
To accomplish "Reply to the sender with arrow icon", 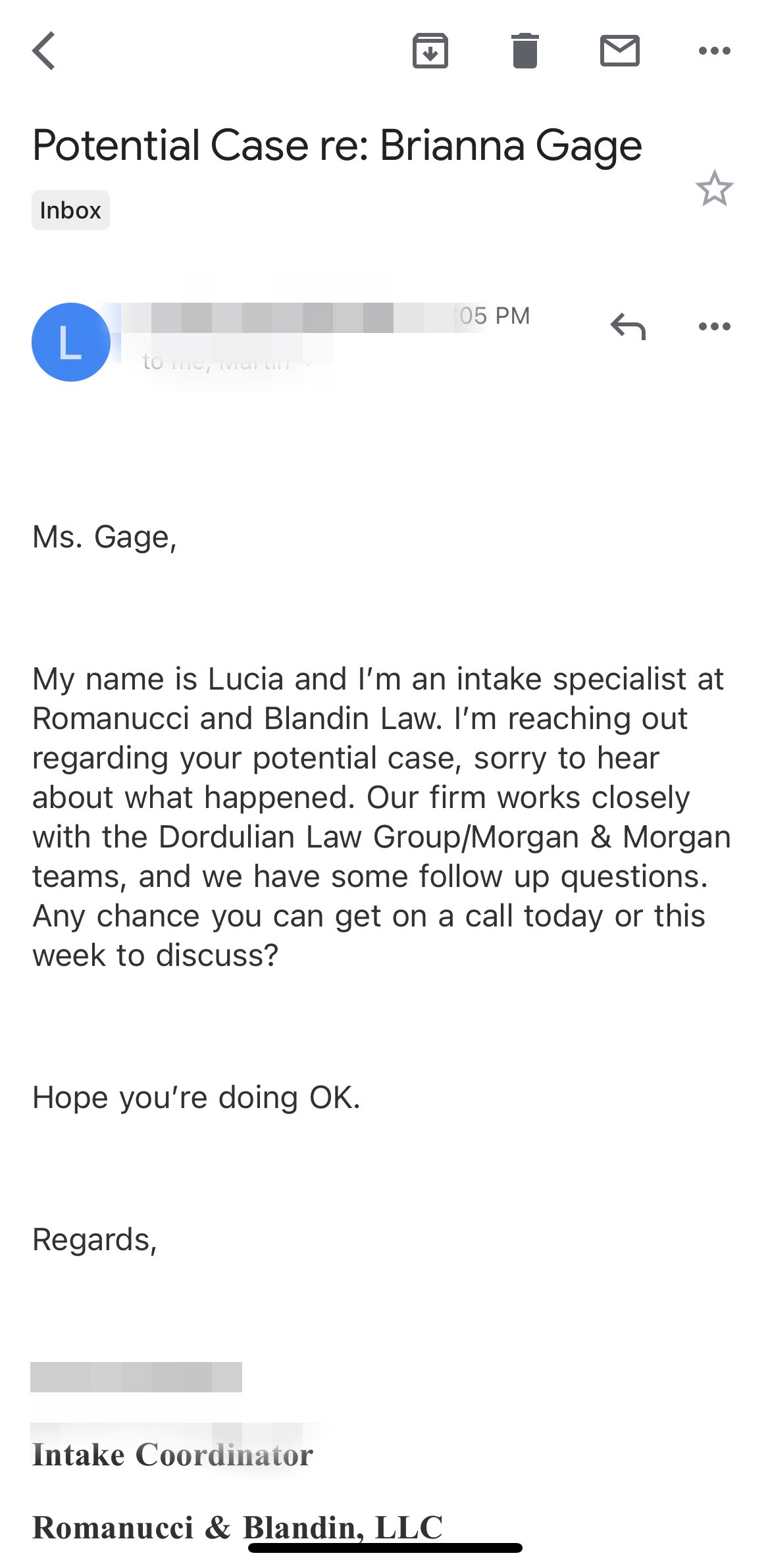I will (x=629, y=326).
